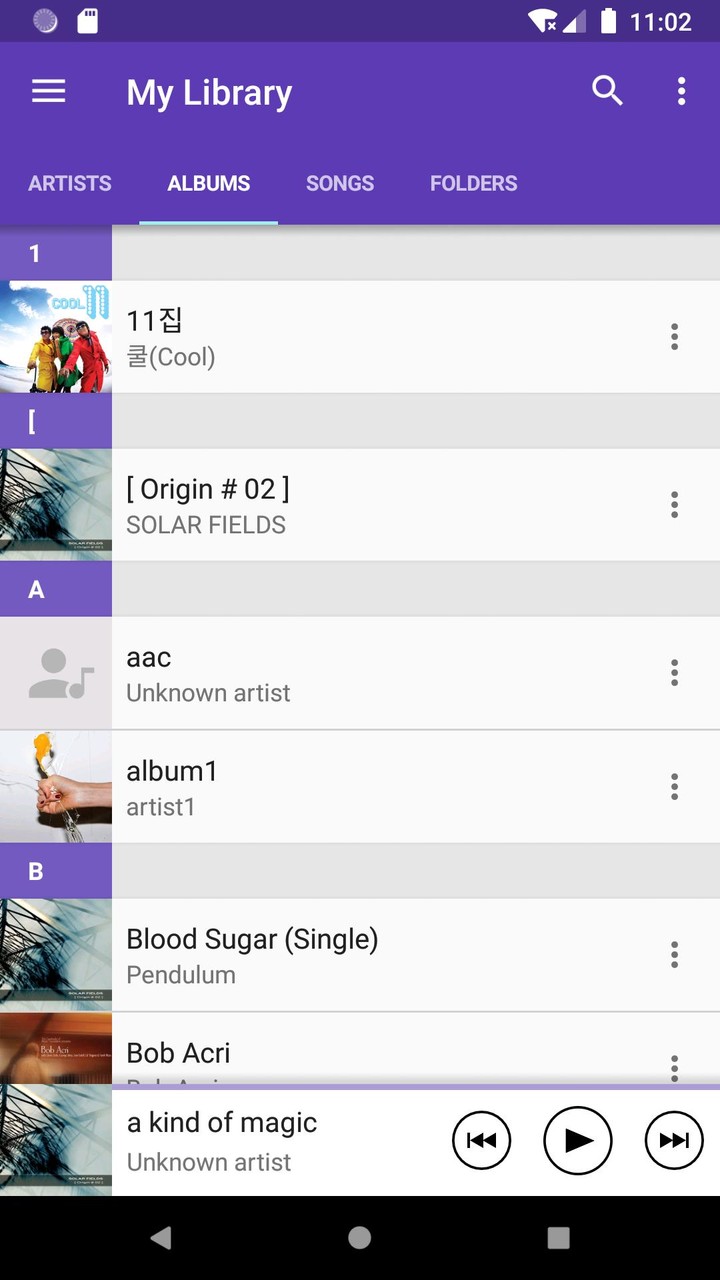The width and height of the screenshot is (720, 1280).
Task: Open context menu for the 11집 album
Action: click(675, 337)
